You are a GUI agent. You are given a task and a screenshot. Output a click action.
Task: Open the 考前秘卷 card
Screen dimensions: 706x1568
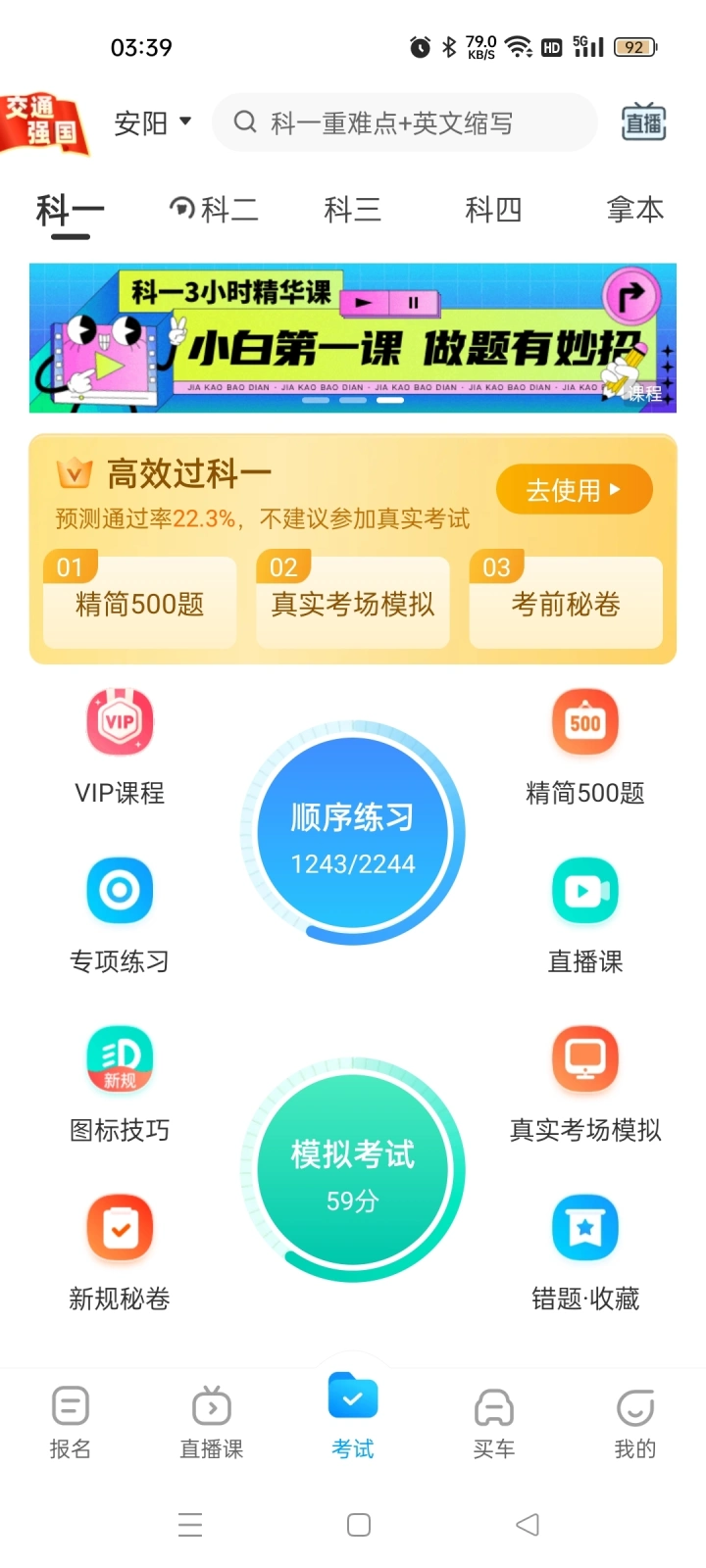tap(566, 603)
